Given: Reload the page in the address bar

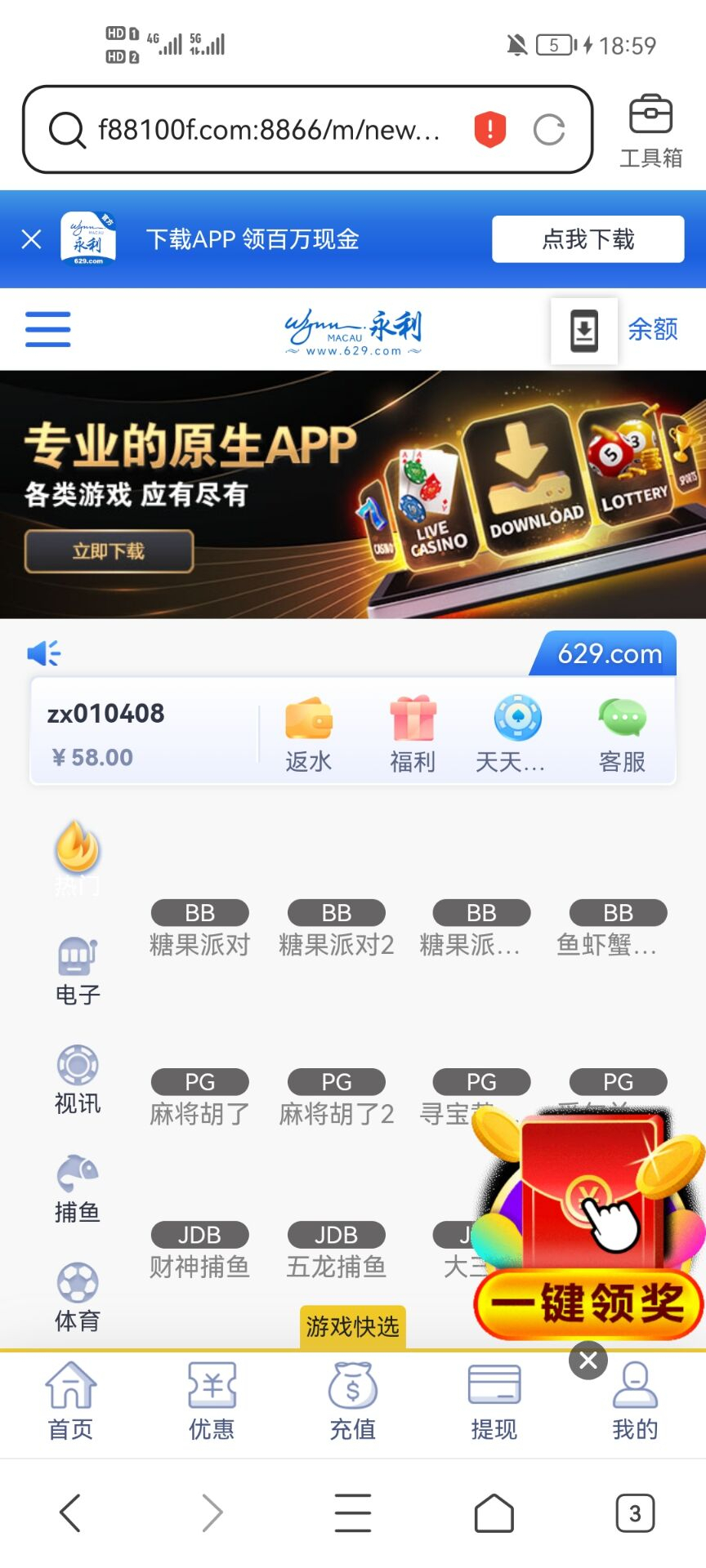Looking at the screenshot, I should (548, 130).
